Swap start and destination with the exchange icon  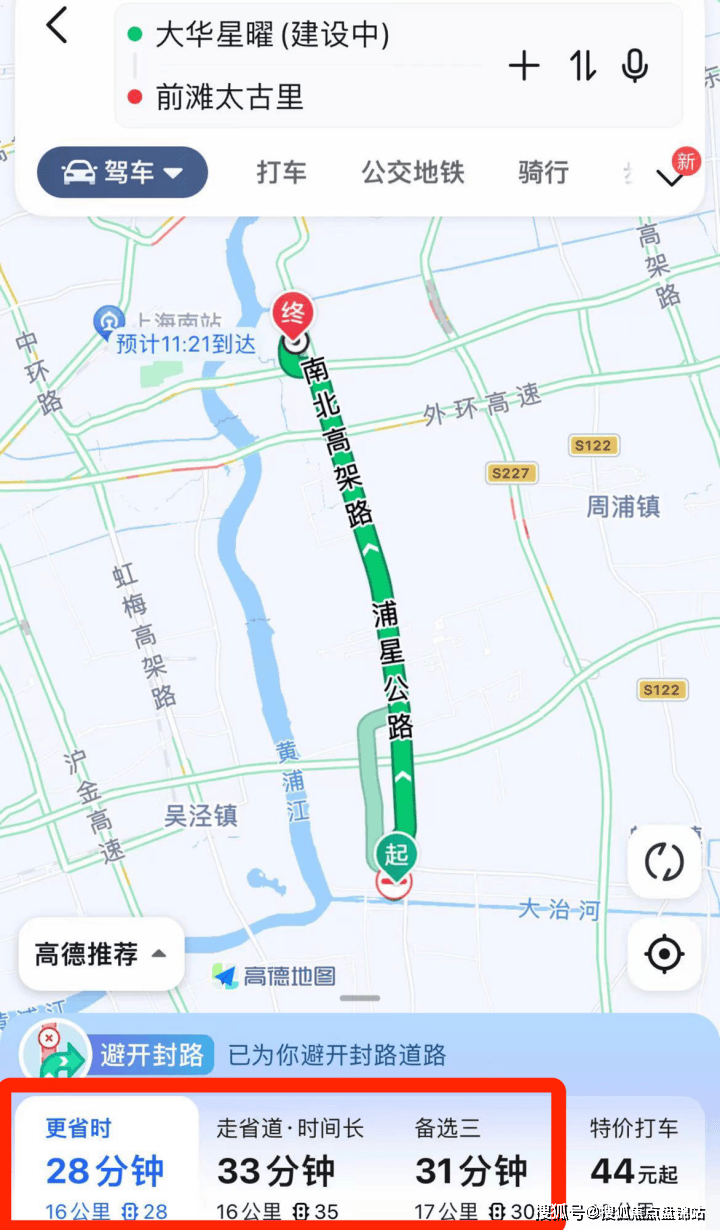[581, 65]
